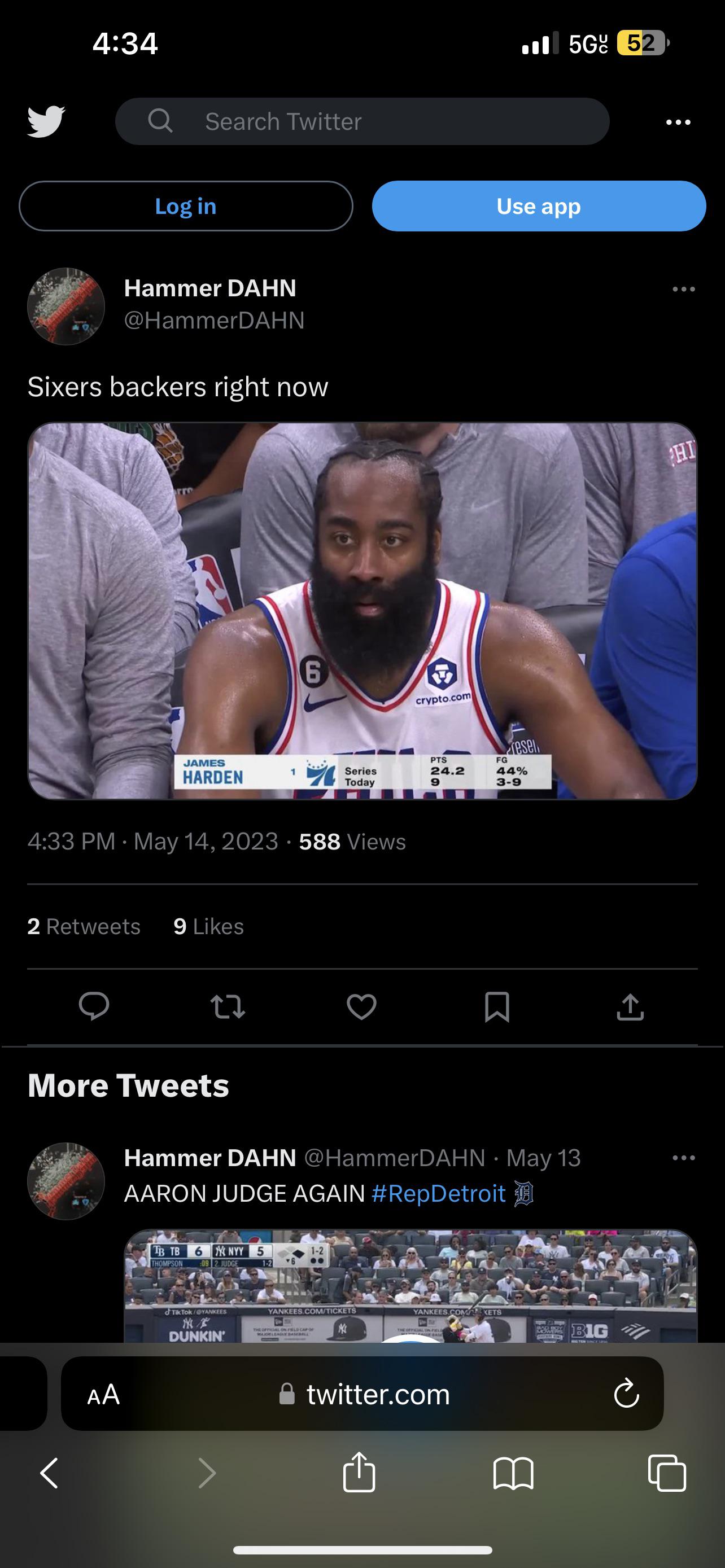725x1568 pixels.
Task: Open options for the Aaron Judge tweet
Action: click(683, 1158)
